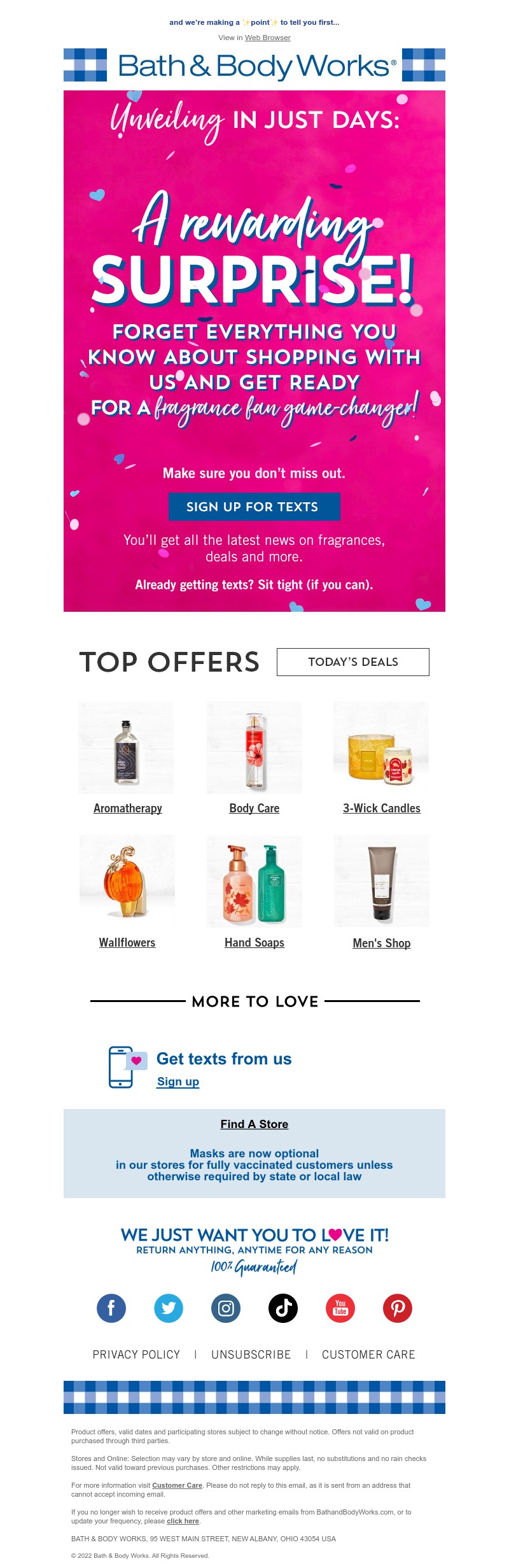The height and width of the screenshot is (1568, 509).
Task: Visit the Twitter profile icon
Action: [x=169, y=1308]
